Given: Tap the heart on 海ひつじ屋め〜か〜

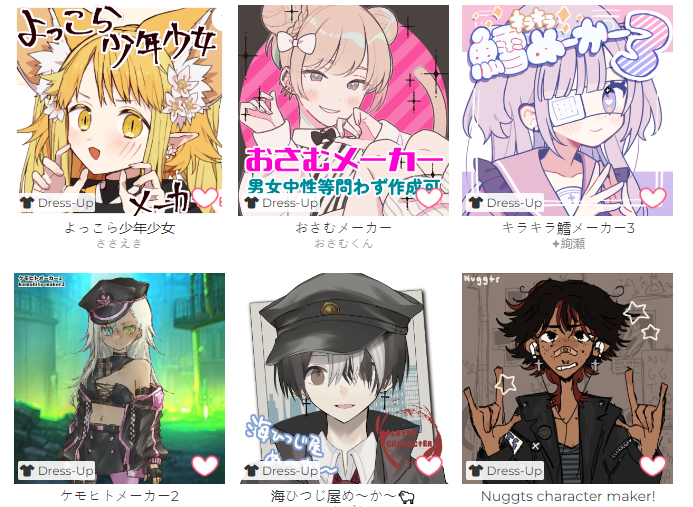Looking at the screenshot, I should tap(429, 465).
